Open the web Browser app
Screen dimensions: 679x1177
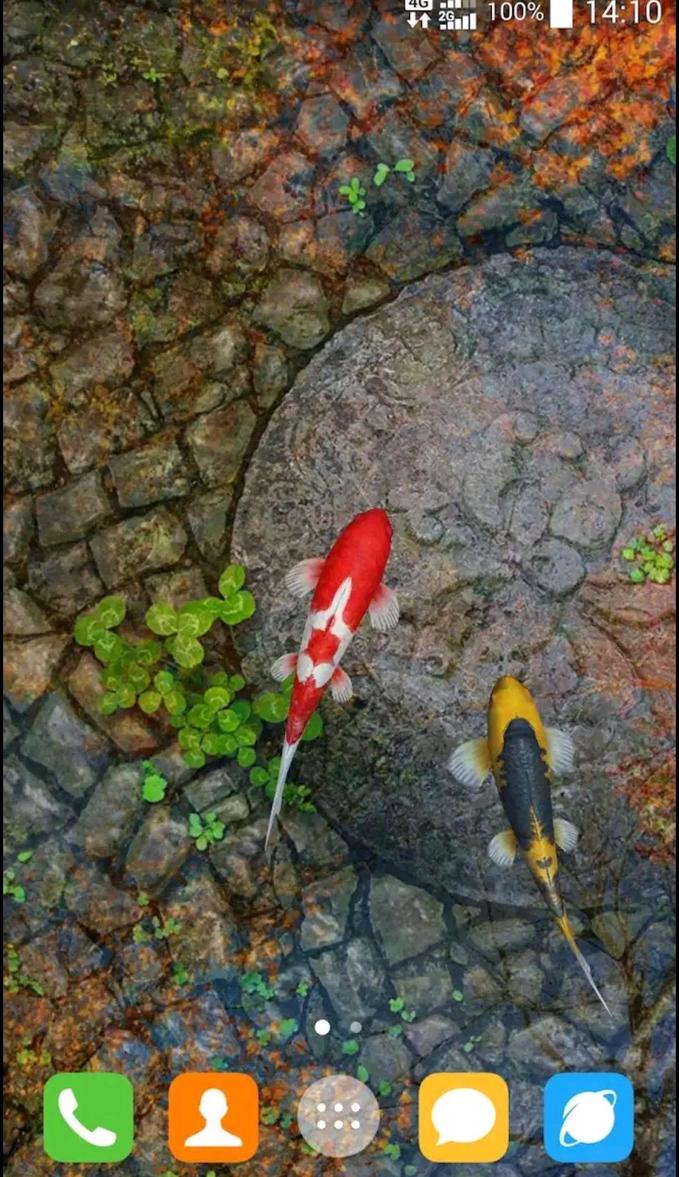click(588, 1117)
